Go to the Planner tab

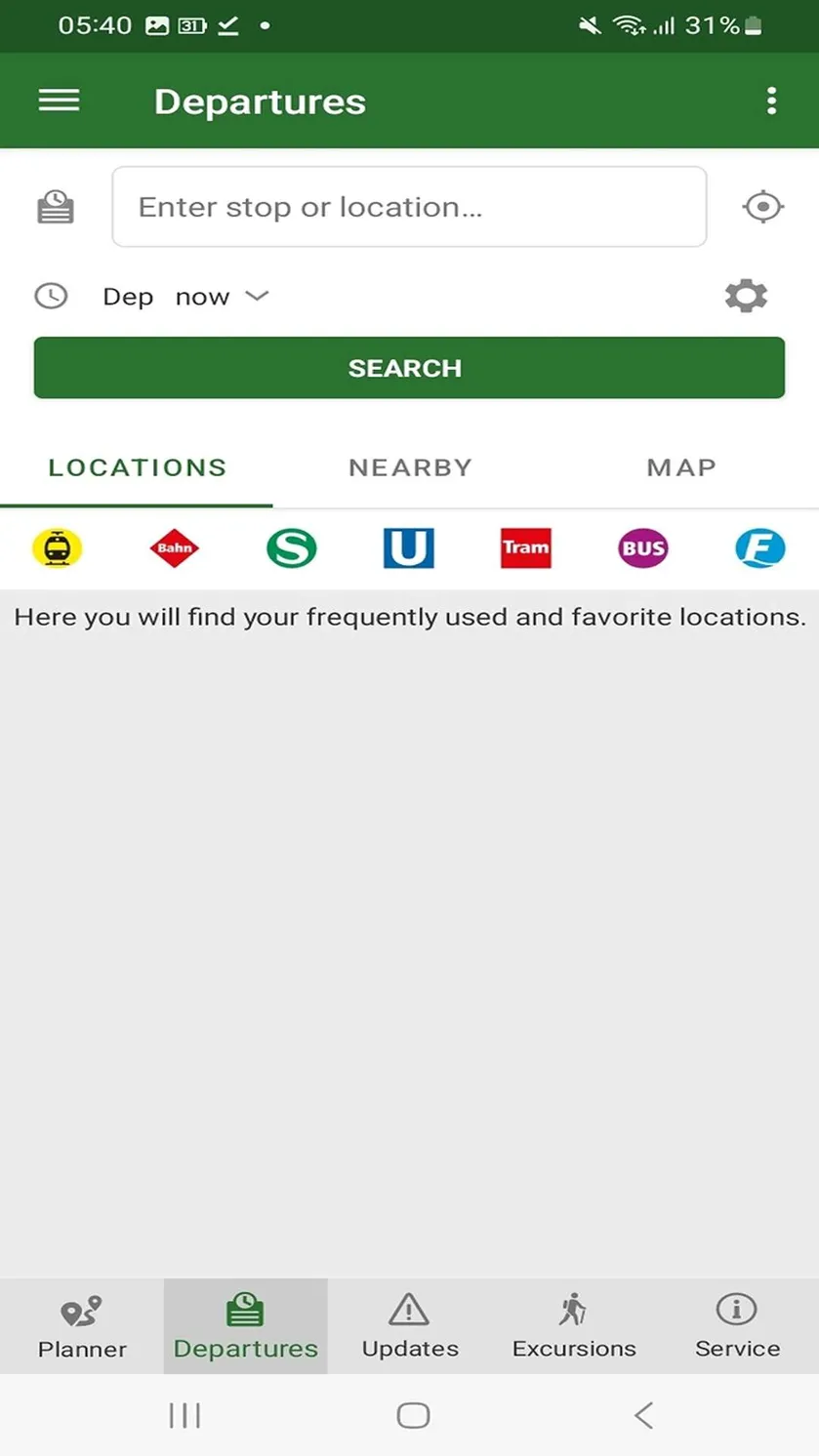[x=82, y=1326]
